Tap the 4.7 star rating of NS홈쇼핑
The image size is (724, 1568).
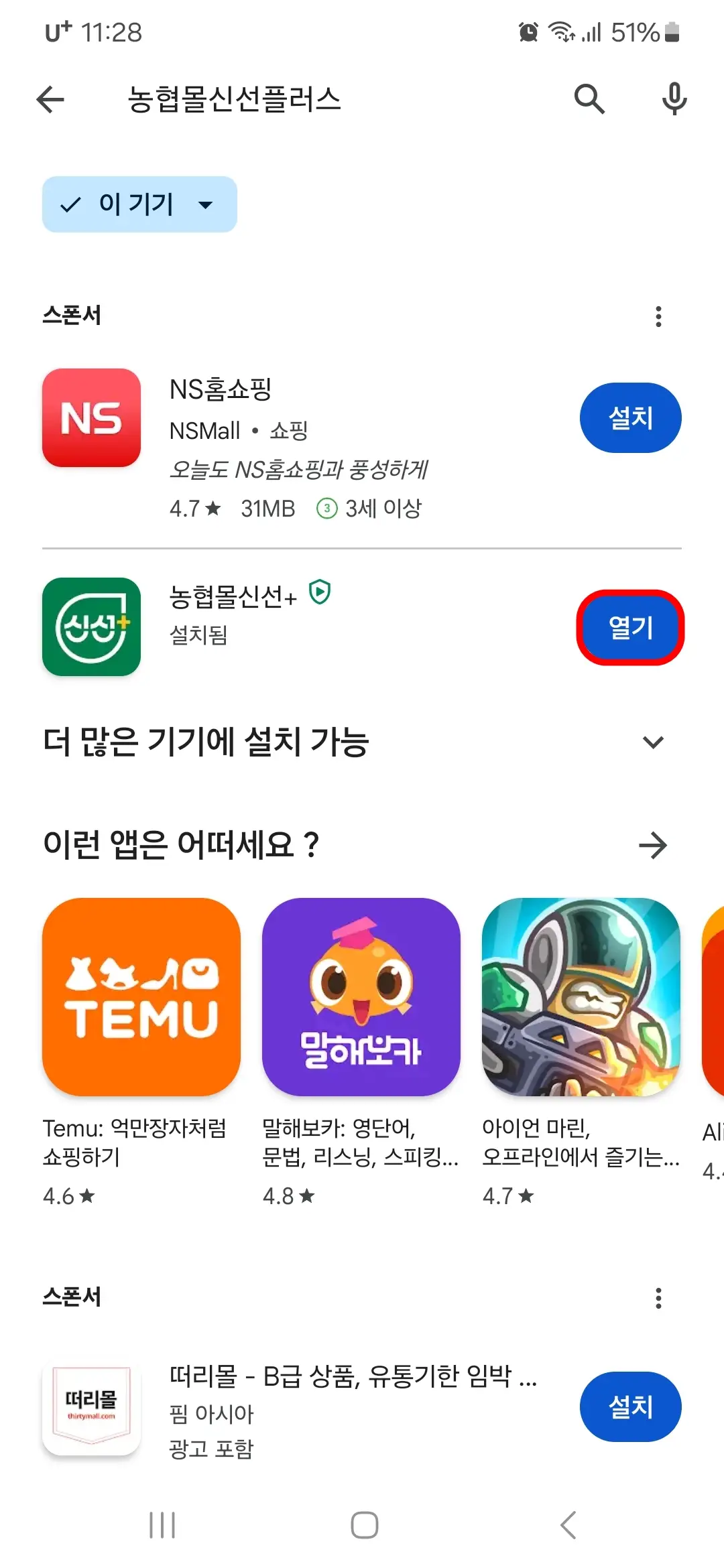193,509
